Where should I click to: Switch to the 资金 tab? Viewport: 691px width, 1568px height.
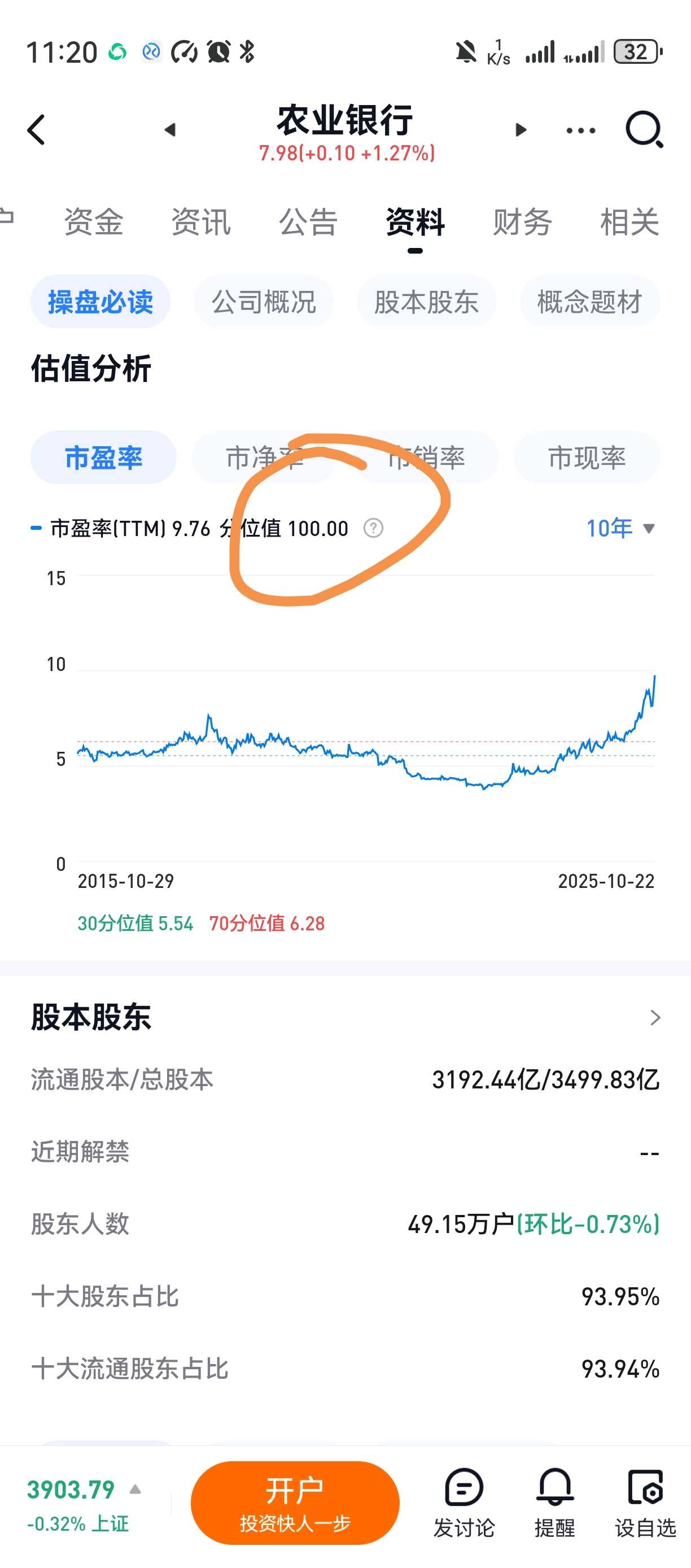click(x=94, y=221)
